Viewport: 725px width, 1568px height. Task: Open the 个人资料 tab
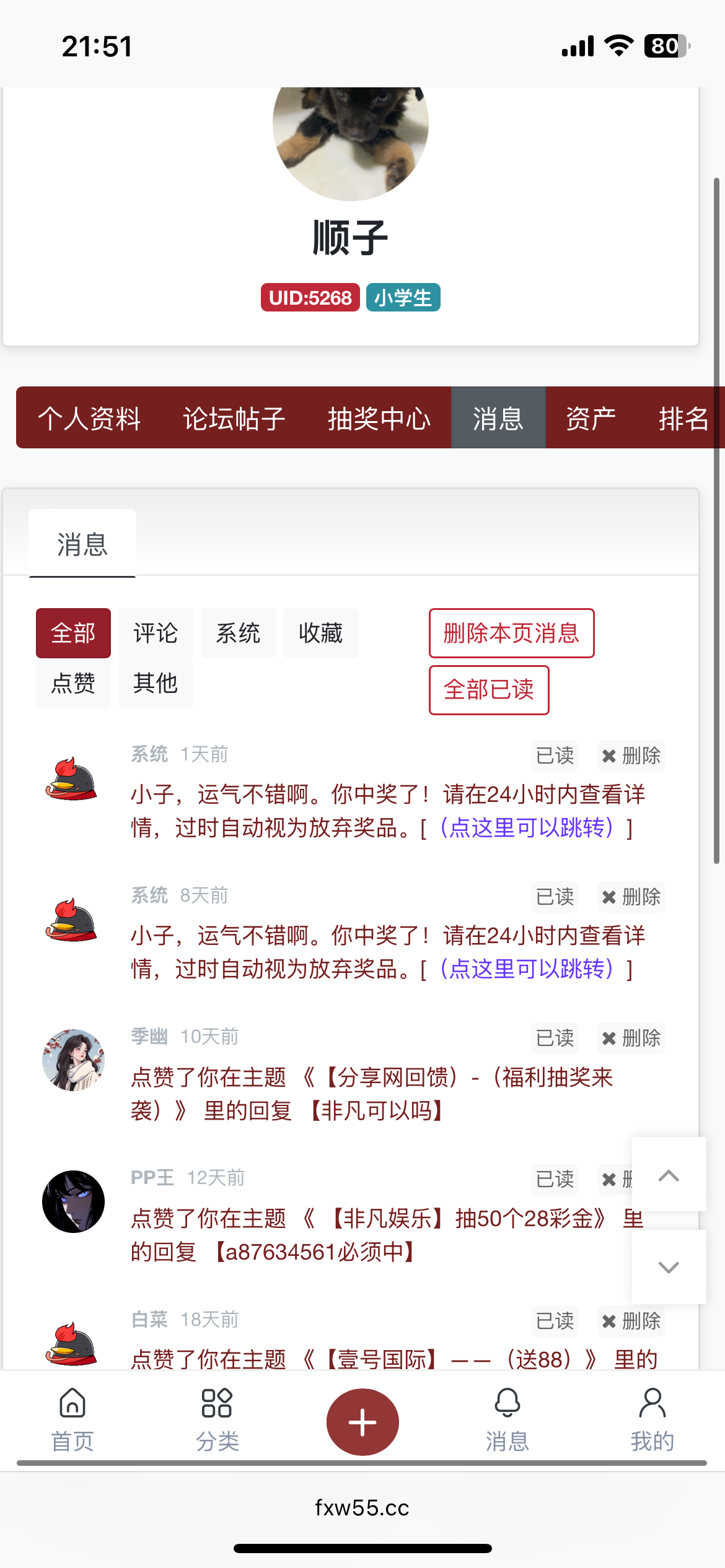(89, 419)
